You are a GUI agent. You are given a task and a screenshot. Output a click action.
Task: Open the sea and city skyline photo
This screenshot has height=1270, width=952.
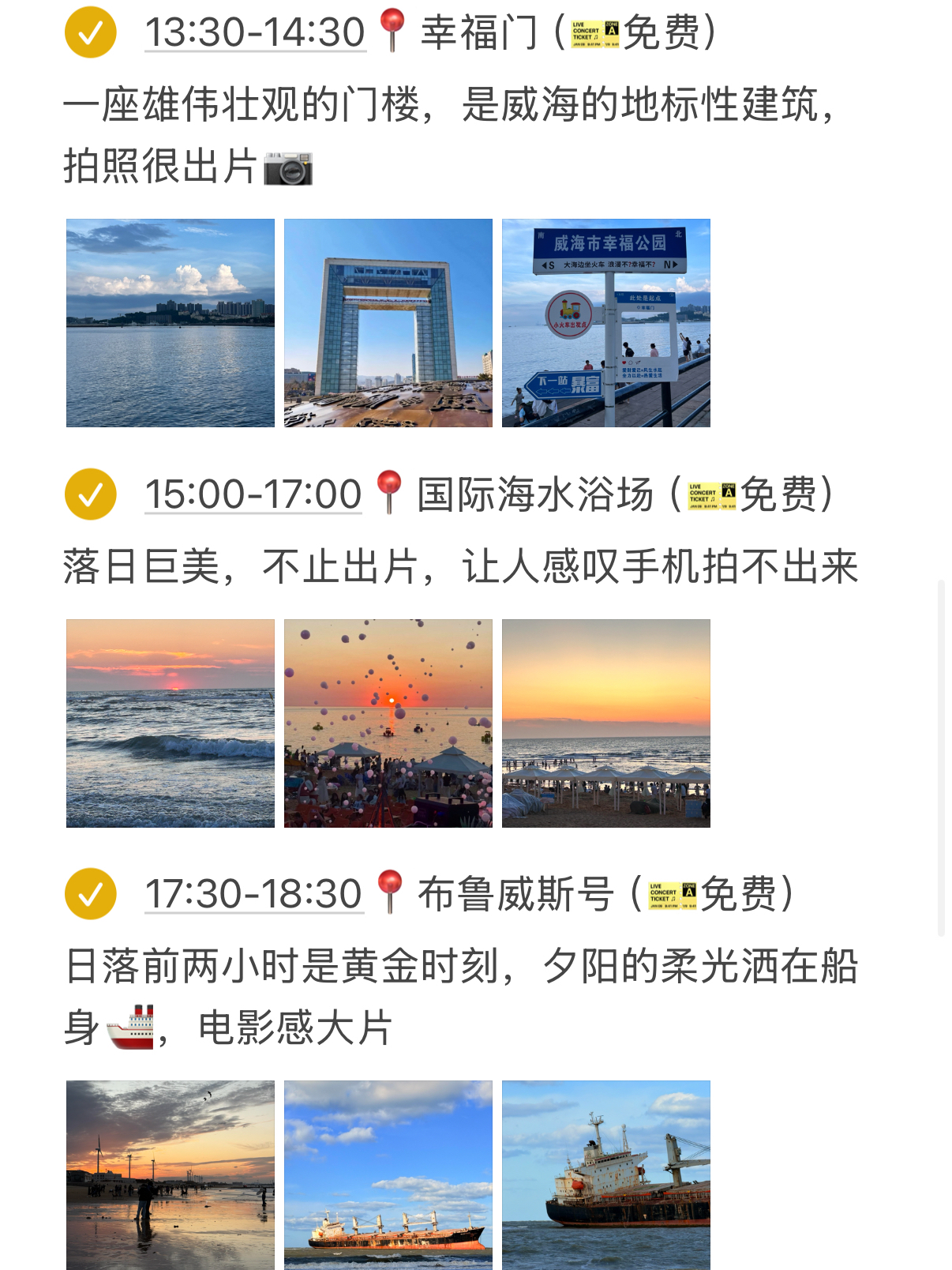(171, 323)
